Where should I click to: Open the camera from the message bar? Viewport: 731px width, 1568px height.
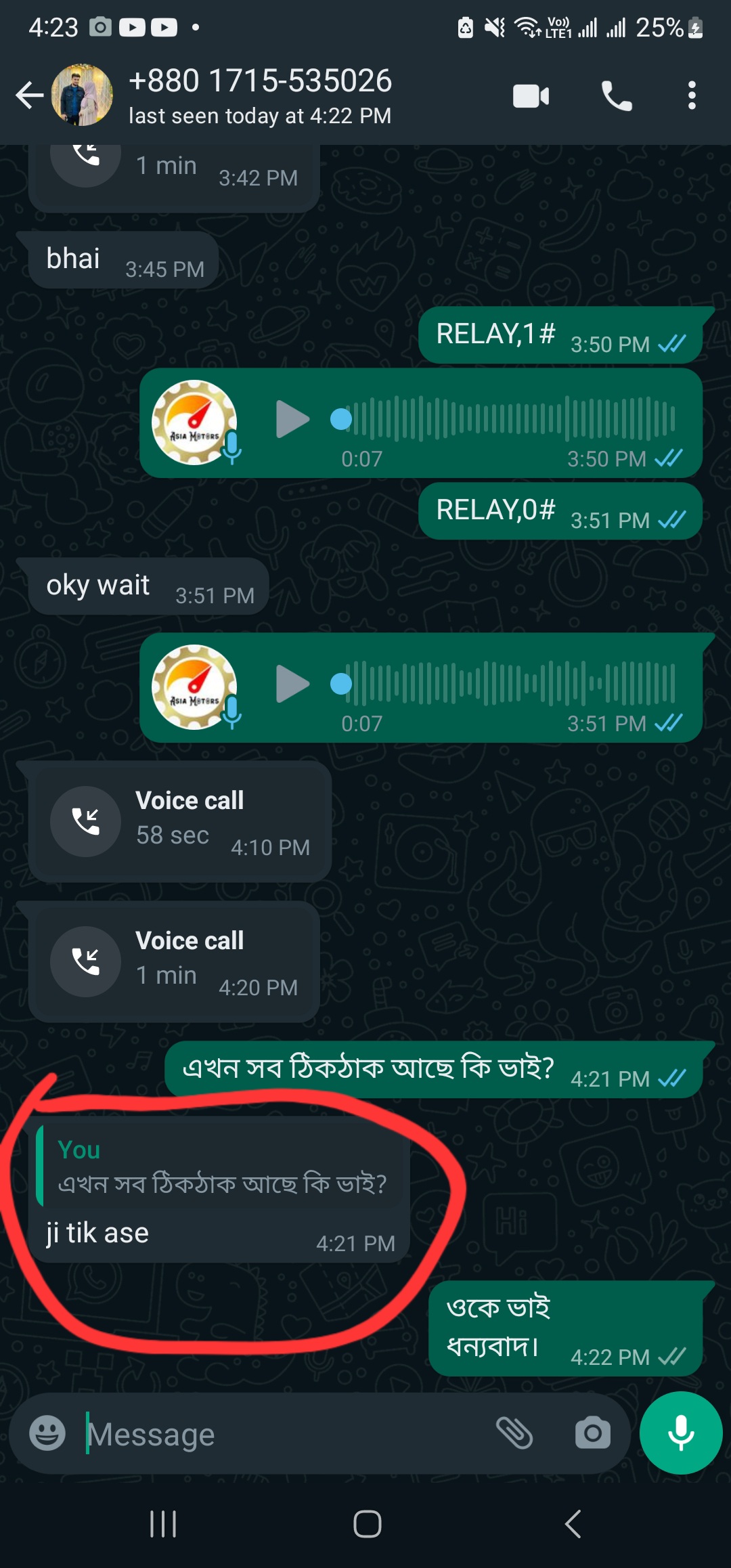(592, 1433)
